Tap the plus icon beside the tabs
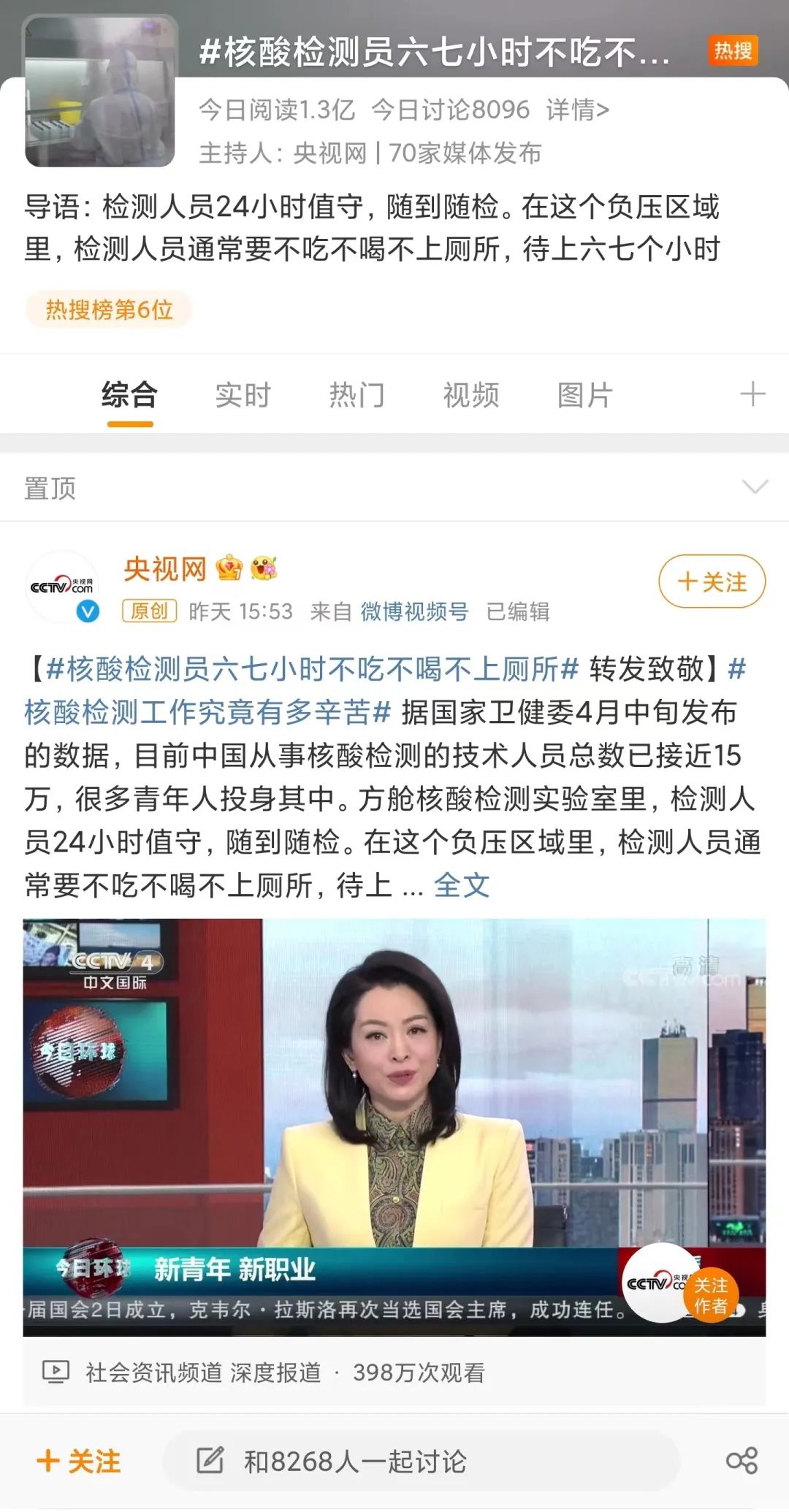The image size is (789, 1512). click(x=752, y=394)
